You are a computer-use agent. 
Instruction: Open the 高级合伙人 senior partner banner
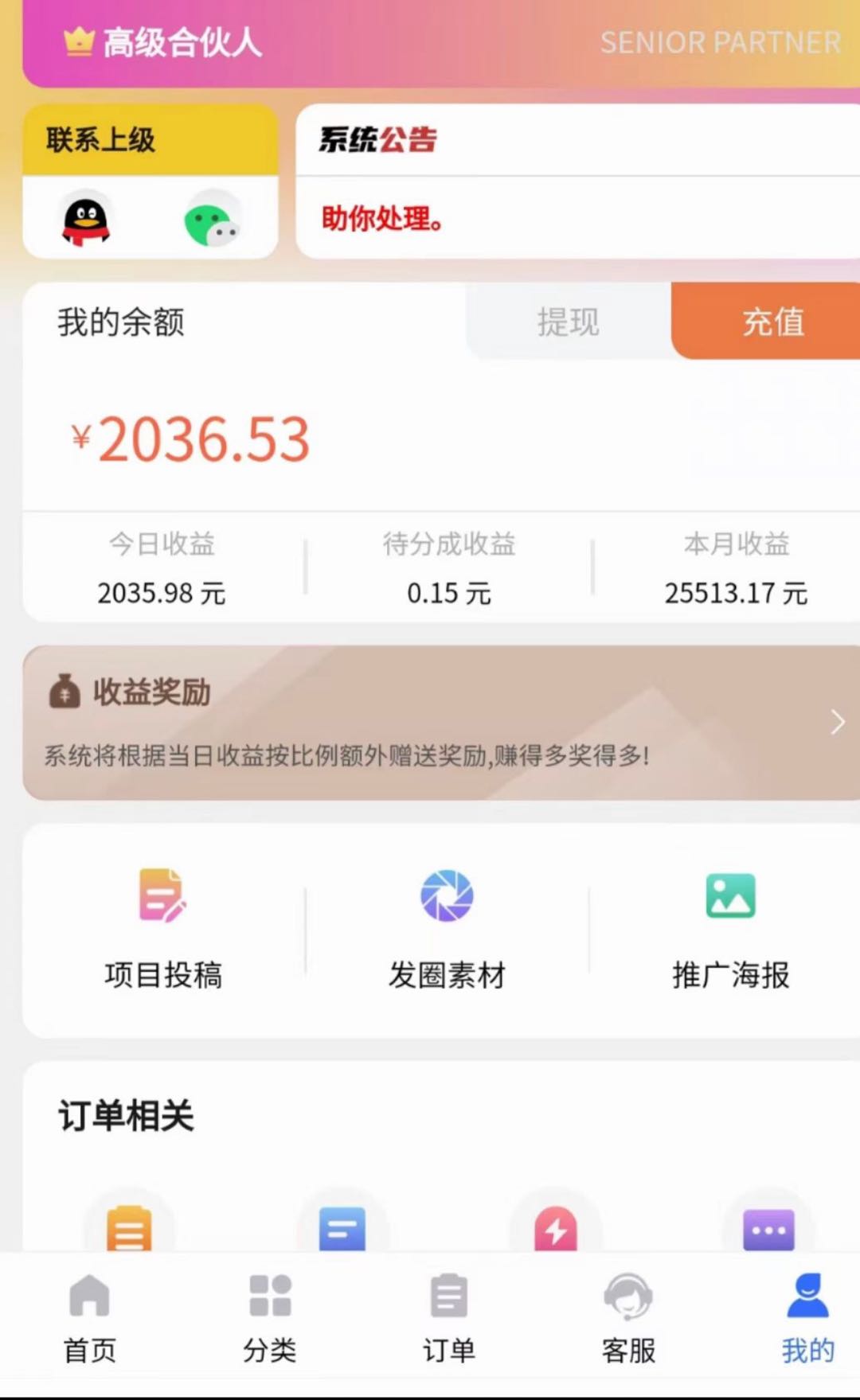(441, 43)
